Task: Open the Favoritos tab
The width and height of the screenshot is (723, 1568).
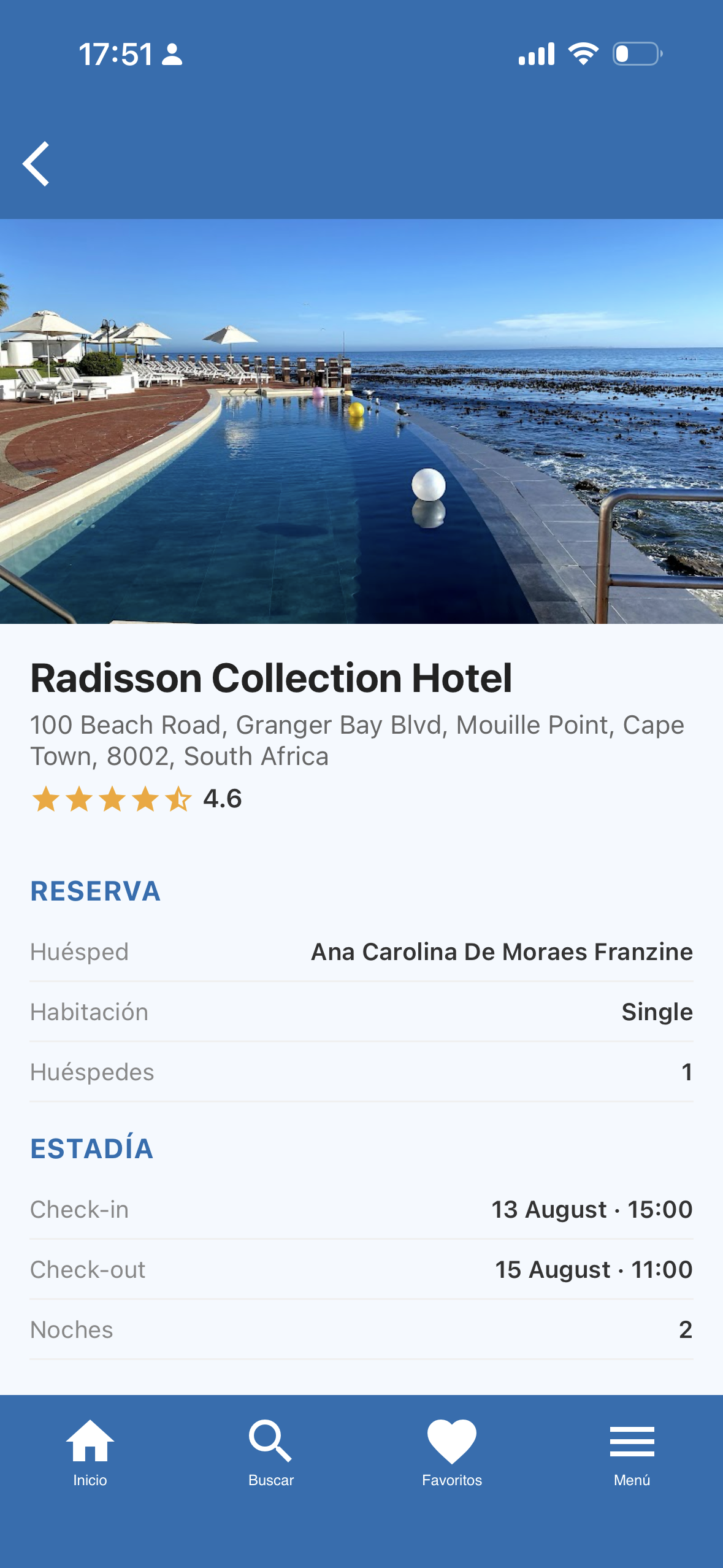Action: click(452, 1452)
